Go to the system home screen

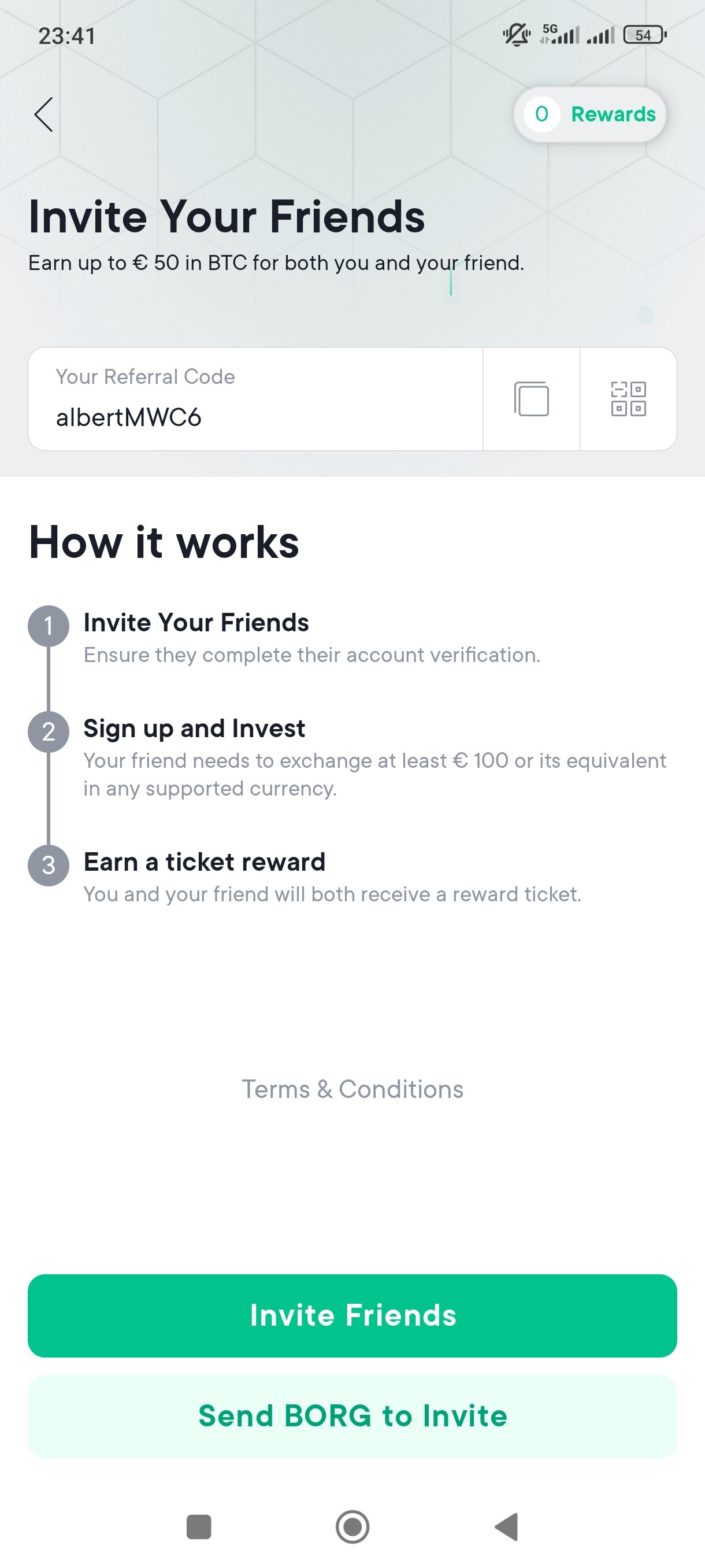pyautogui.click(x=352, y=1526)
